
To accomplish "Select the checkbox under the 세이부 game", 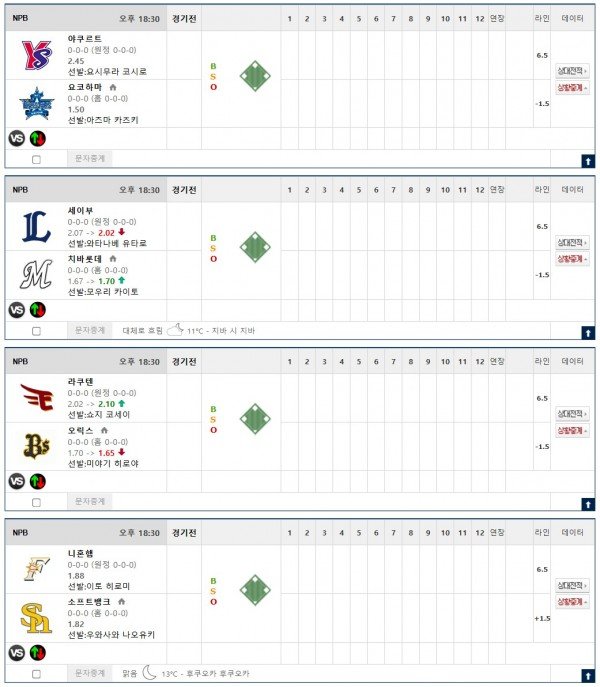I will click(36, 330).
